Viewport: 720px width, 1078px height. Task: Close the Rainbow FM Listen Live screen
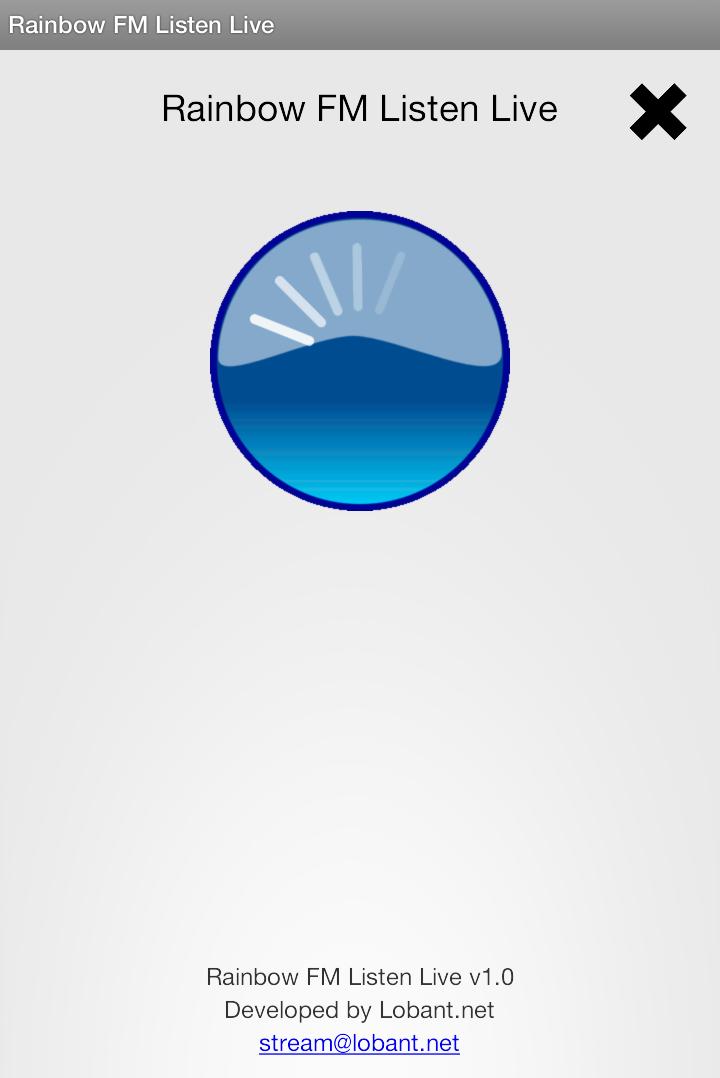[x=658, y=112]
